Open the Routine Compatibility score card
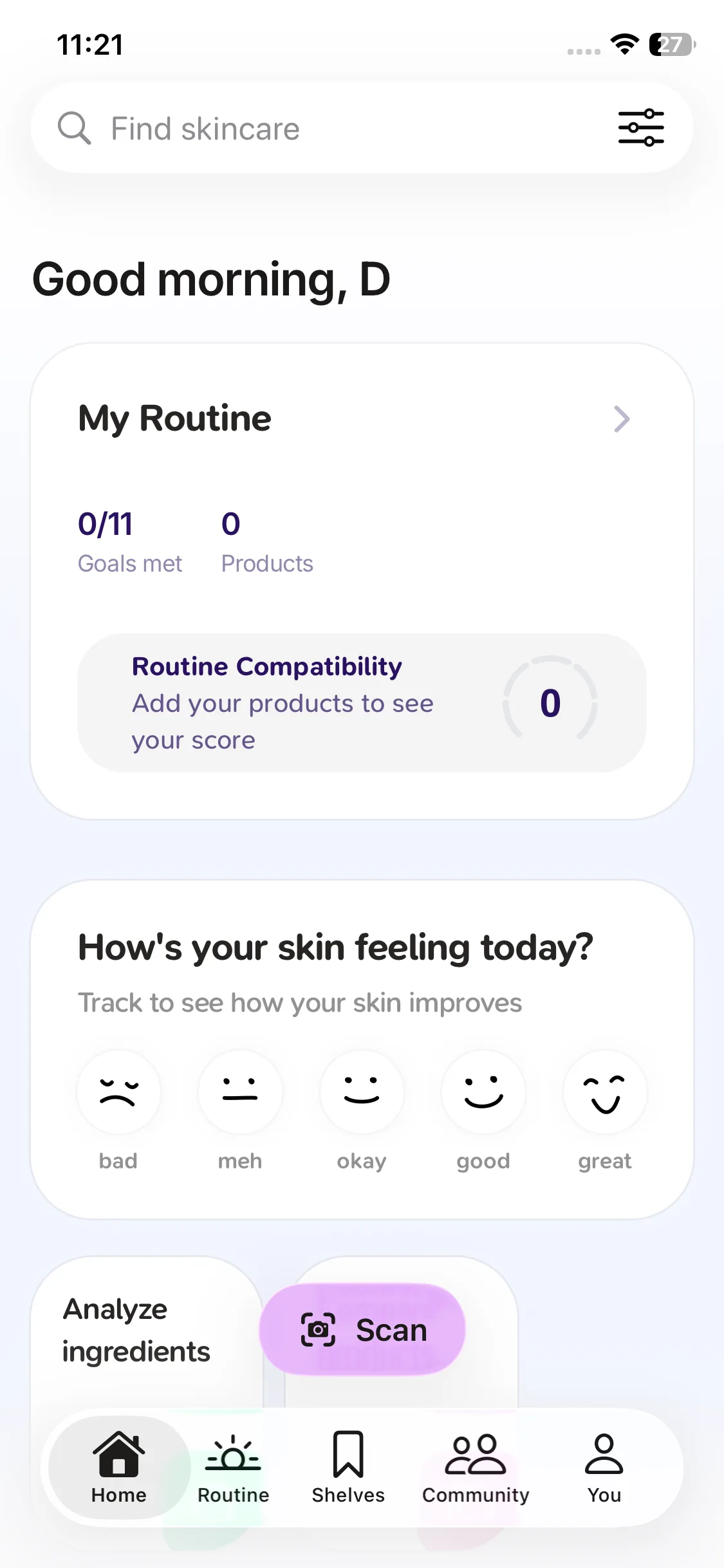 (362, 703)
